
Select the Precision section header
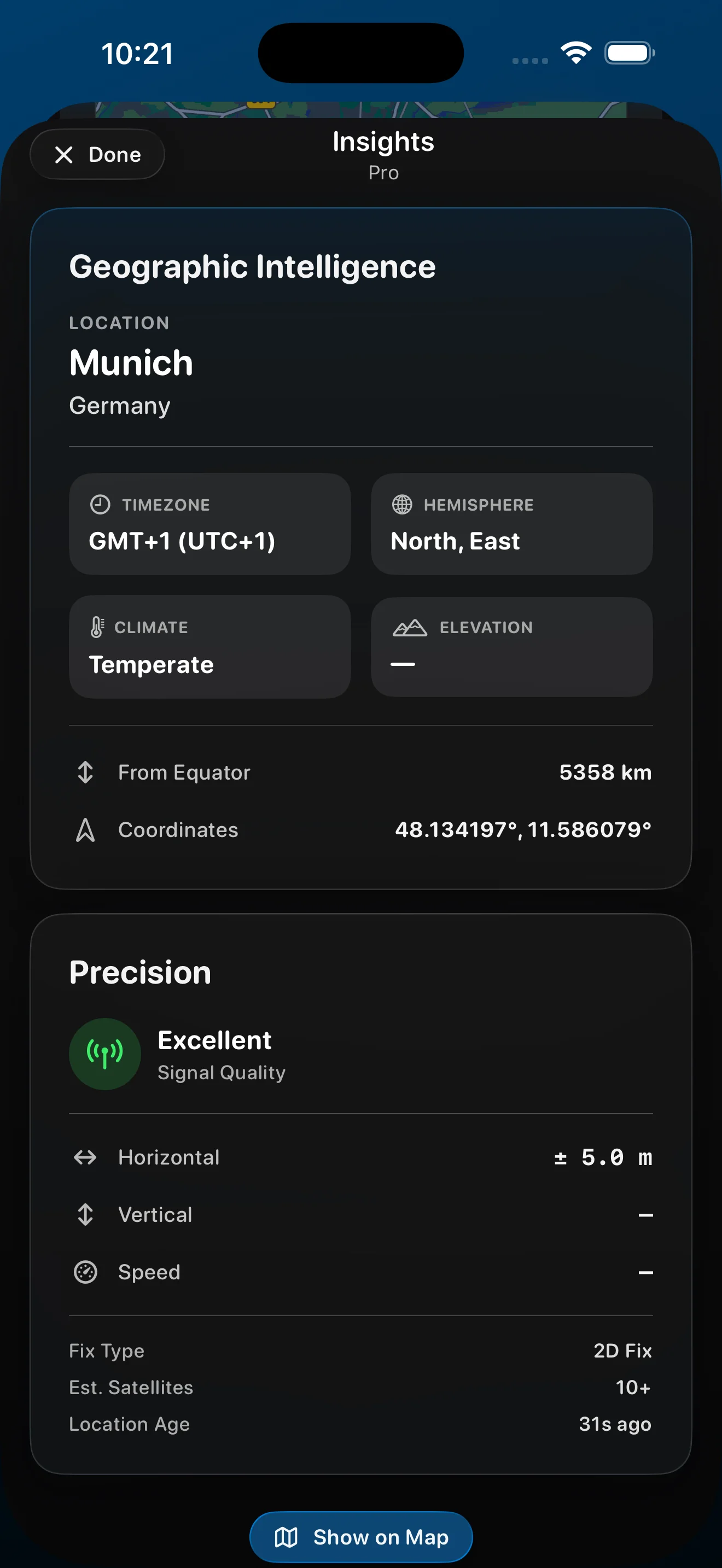[139, 972]
